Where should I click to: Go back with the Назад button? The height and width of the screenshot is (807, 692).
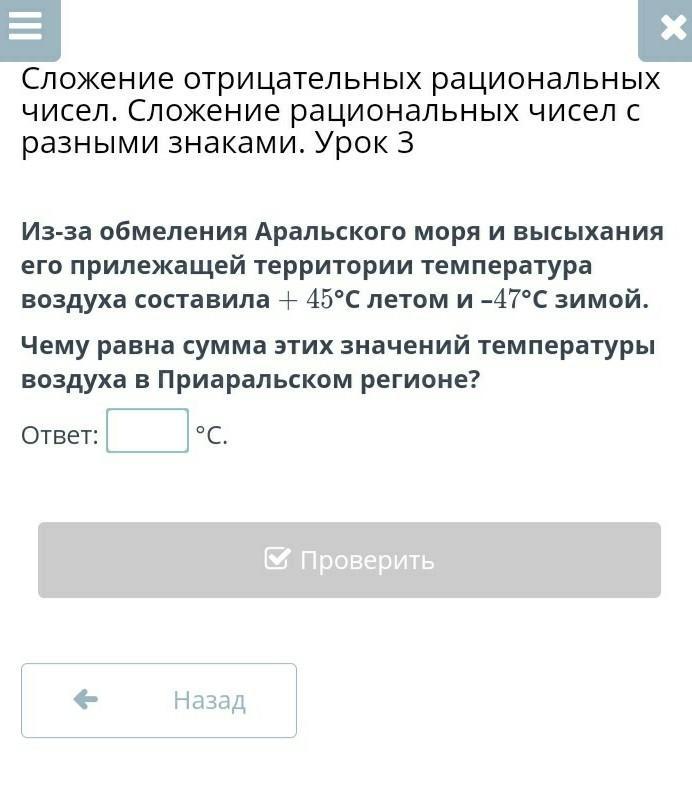pos(159,700)
